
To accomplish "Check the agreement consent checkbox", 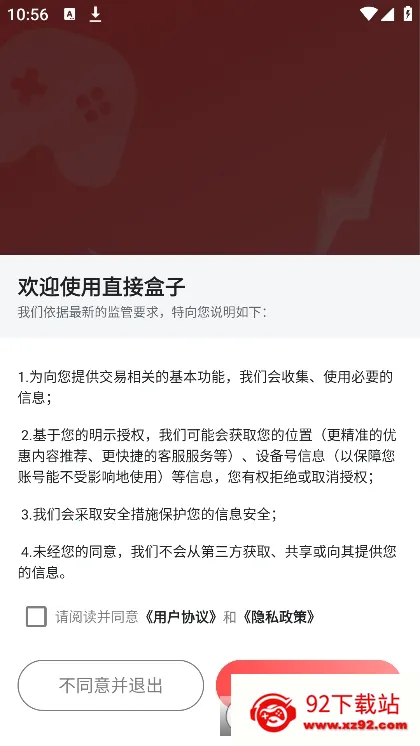I will 36,617.
